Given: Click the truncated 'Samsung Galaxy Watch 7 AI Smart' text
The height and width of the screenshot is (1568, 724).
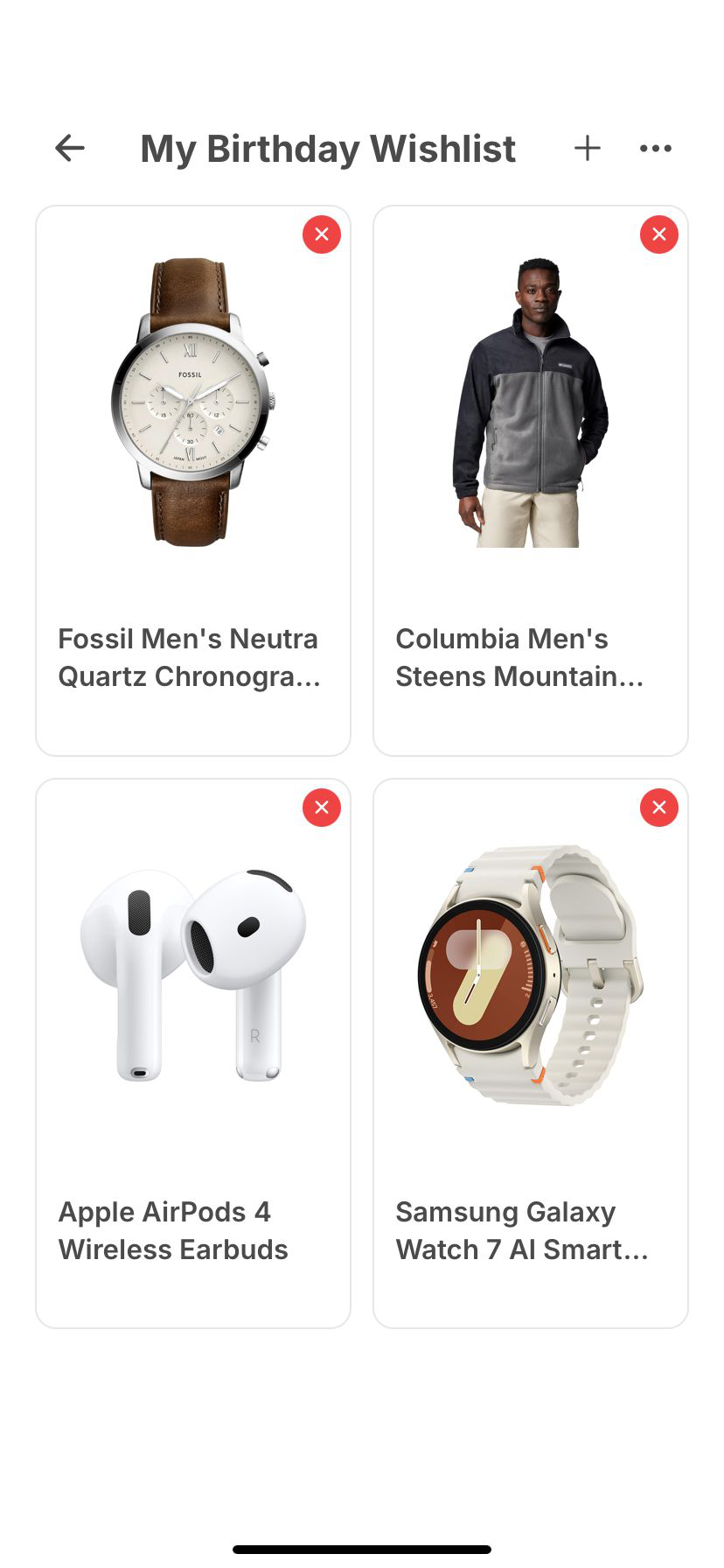Looking at the screenshot, I should click(521, 1230).
